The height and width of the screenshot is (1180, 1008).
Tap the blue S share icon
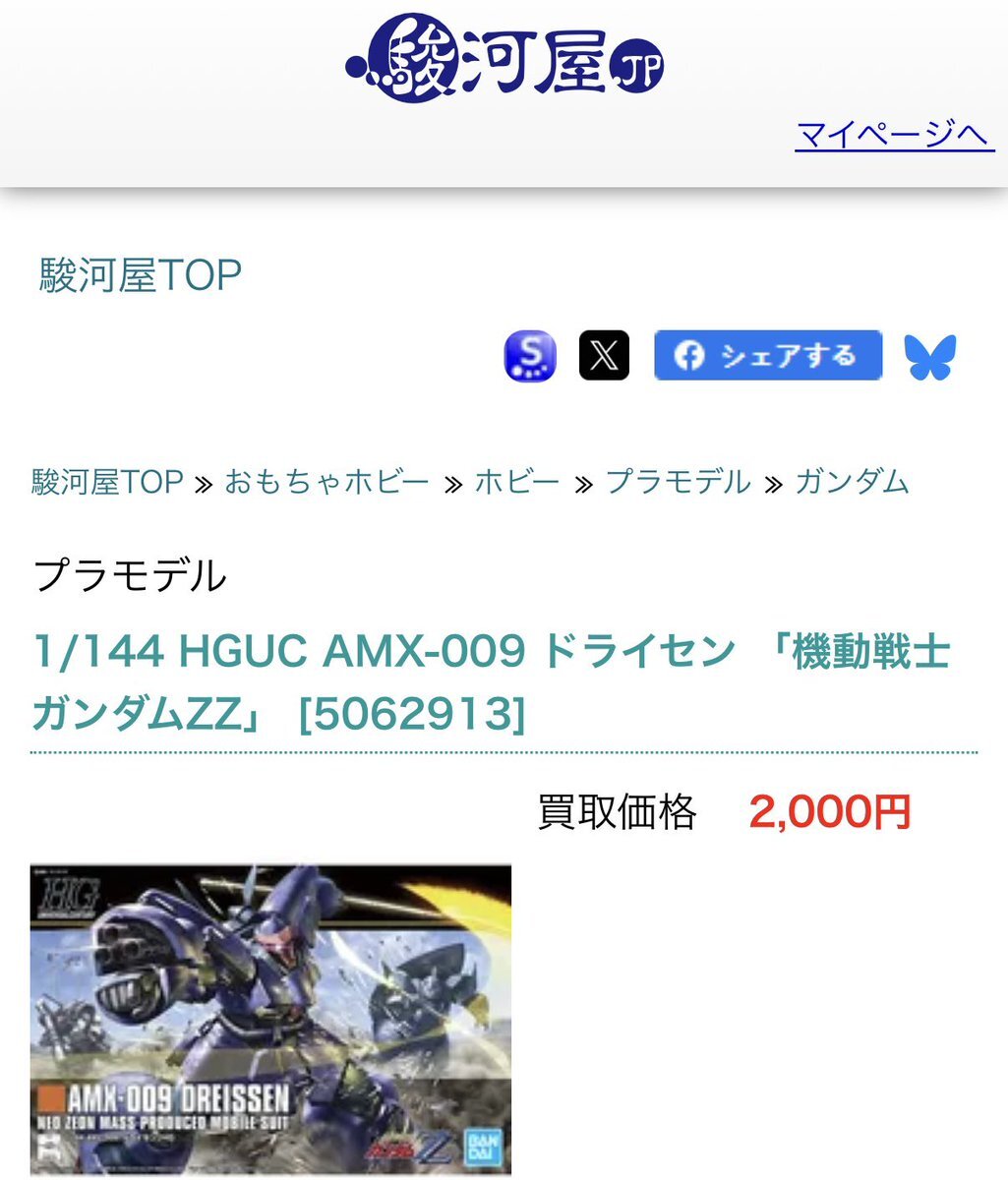pyautogui.click(x=530, y=355)
